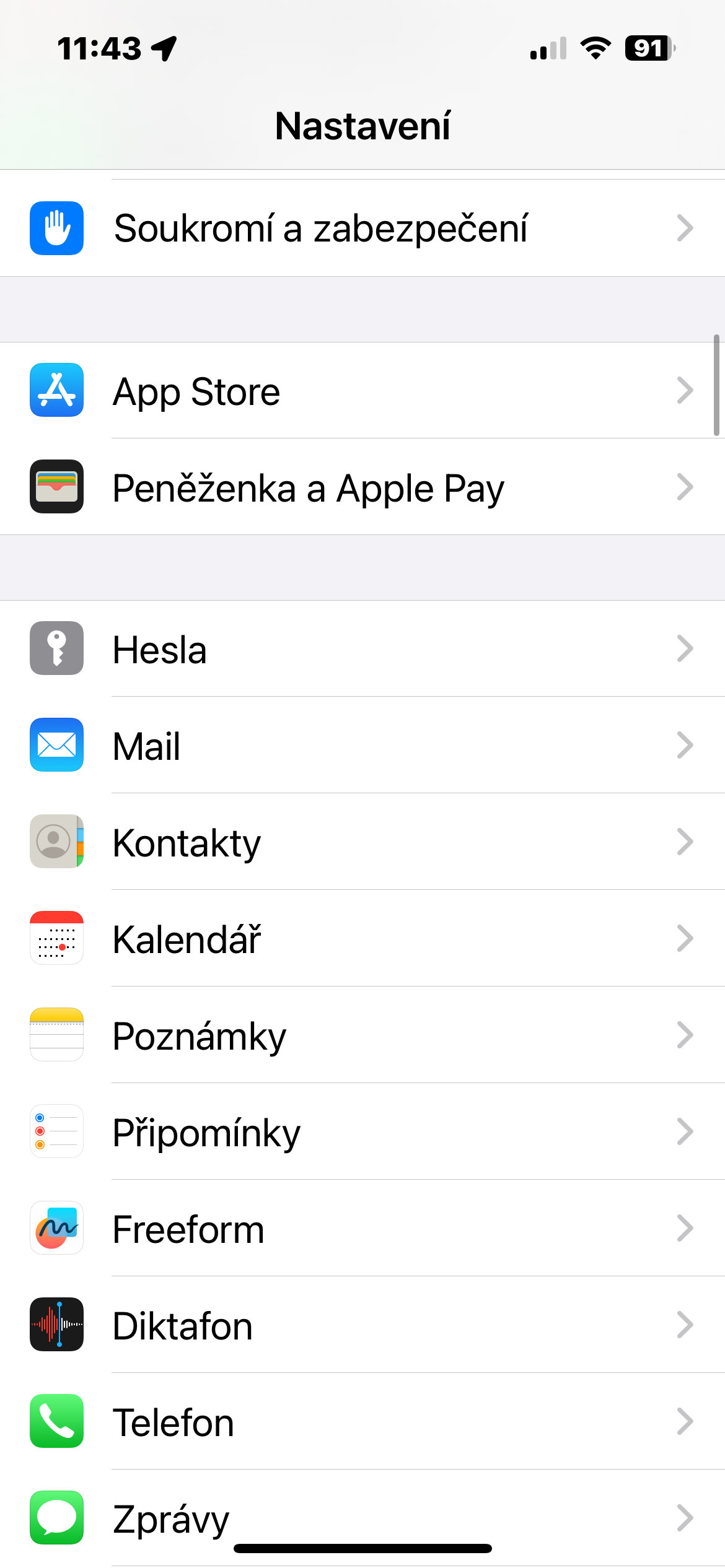The height and width of the screenshot is (1568, 725).
Task: Select the Mail settings row
Action: point(362,746)
